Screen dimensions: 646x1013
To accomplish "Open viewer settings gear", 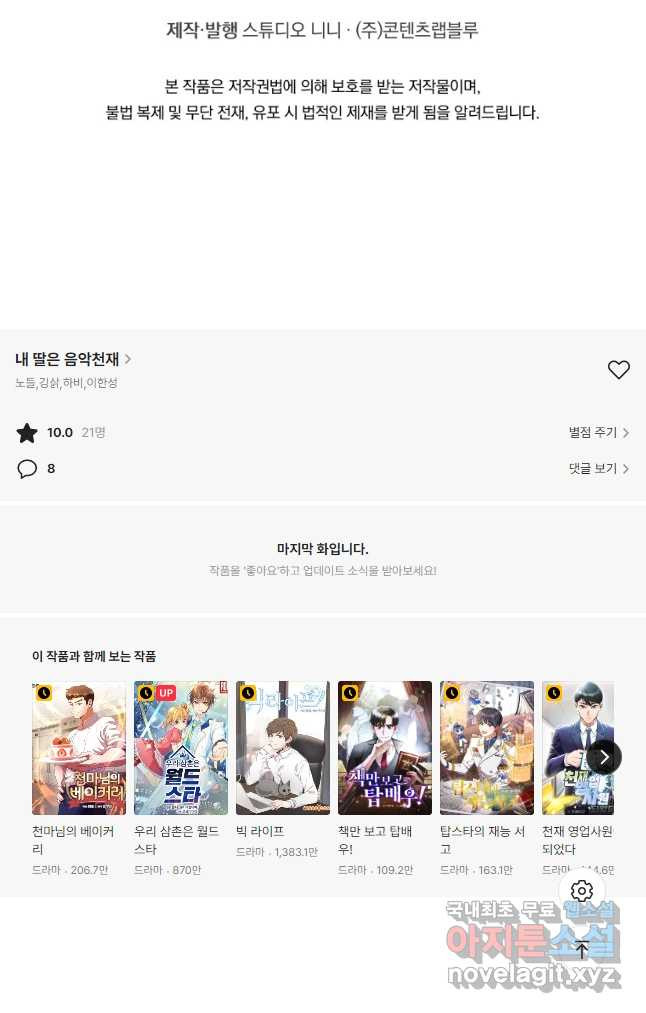I will coord(582,891).
